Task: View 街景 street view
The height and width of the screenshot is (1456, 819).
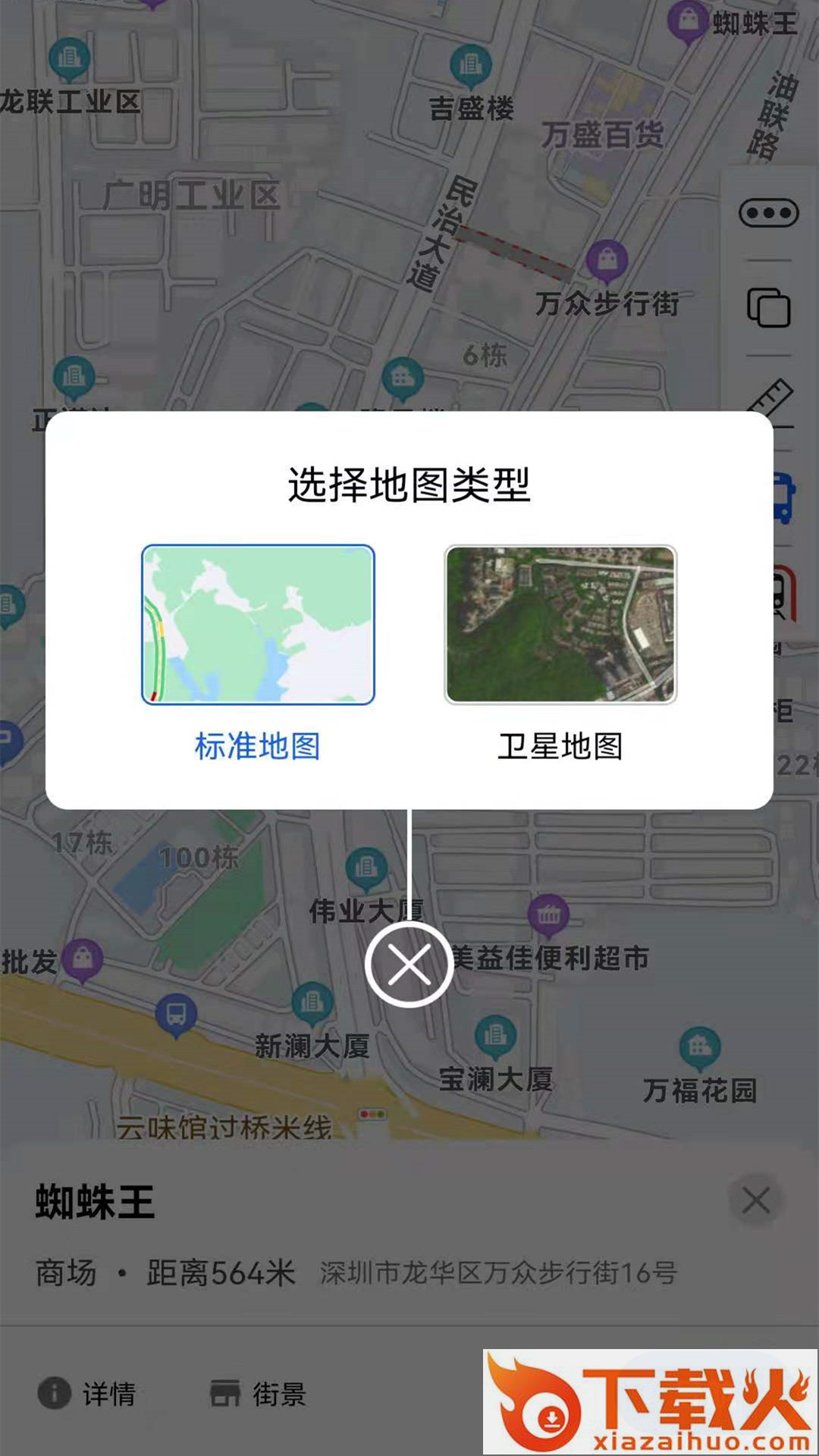Action: pos(258,1394)
